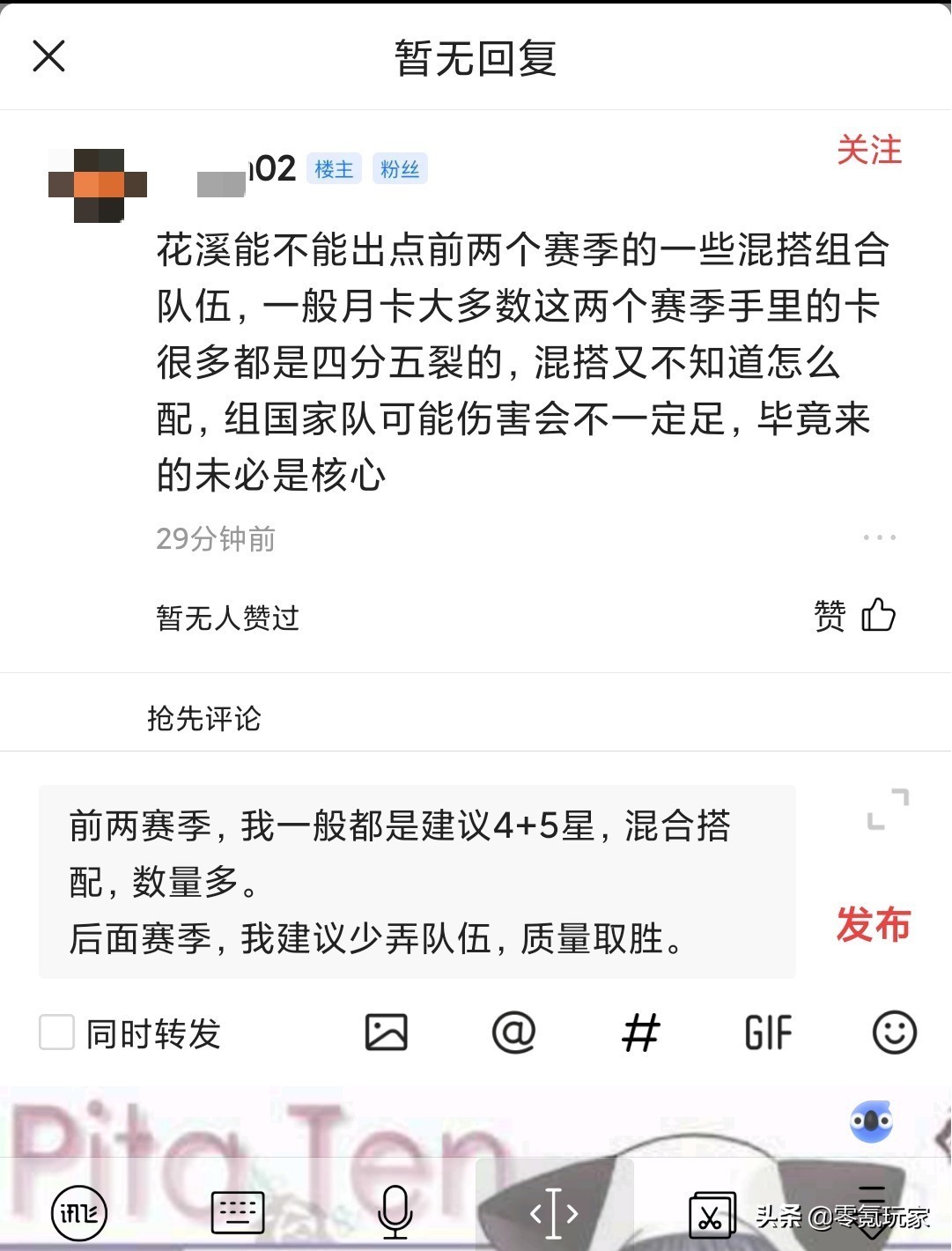Check the 同时转发 checkbox
Image resolution: width=952 pixels, height=1251 pixels.
56,1032
